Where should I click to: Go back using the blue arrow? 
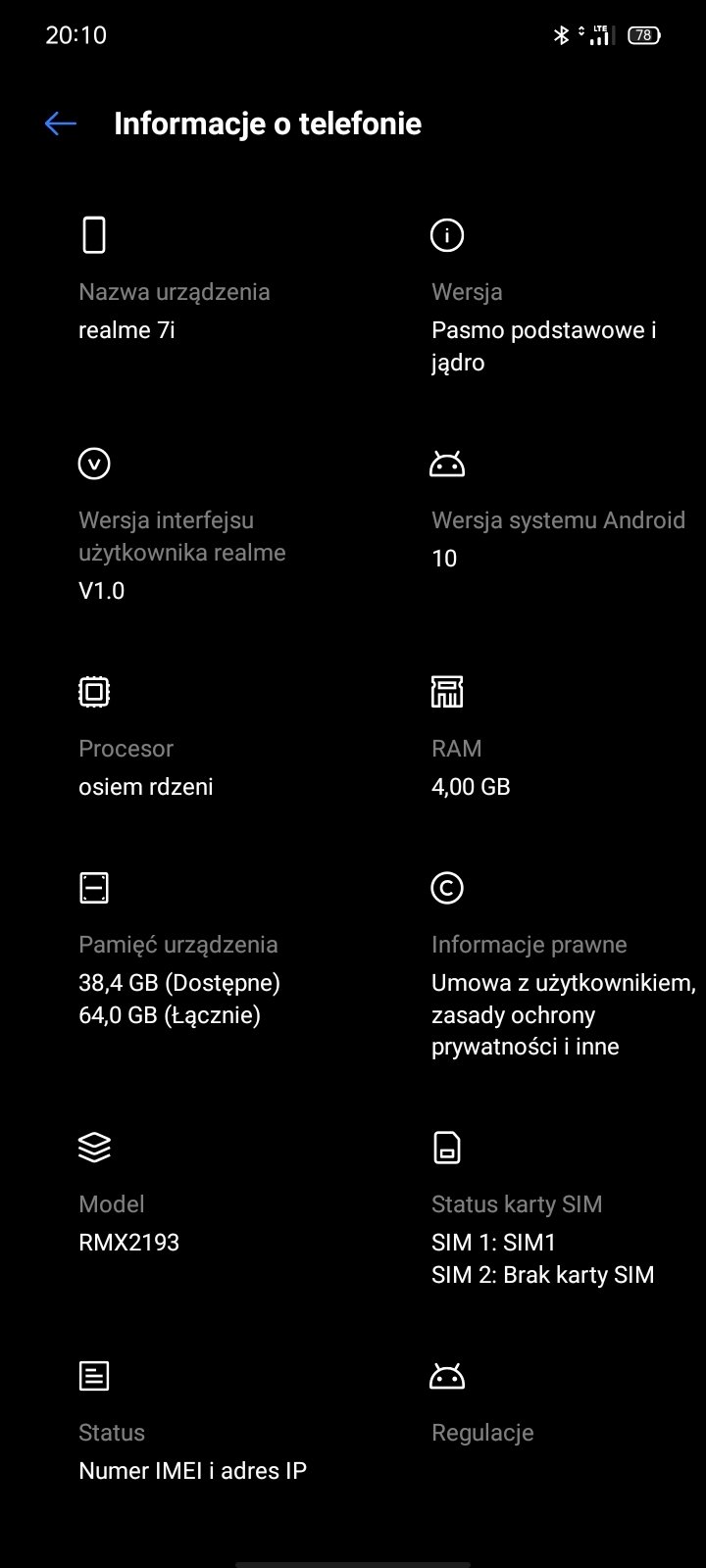[x=61, y=123]
